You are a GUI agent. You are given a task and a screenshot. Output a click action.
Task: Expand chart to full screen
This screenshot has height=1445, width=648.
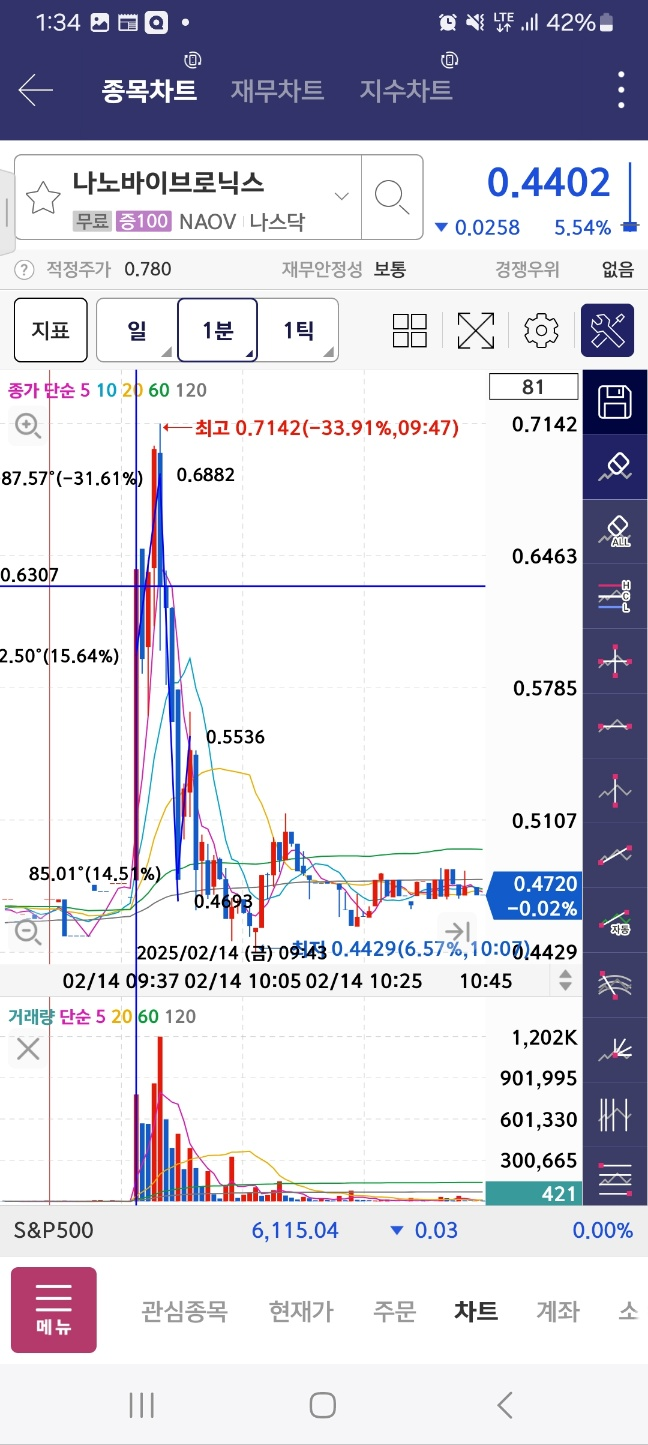(x=476, y=330)
